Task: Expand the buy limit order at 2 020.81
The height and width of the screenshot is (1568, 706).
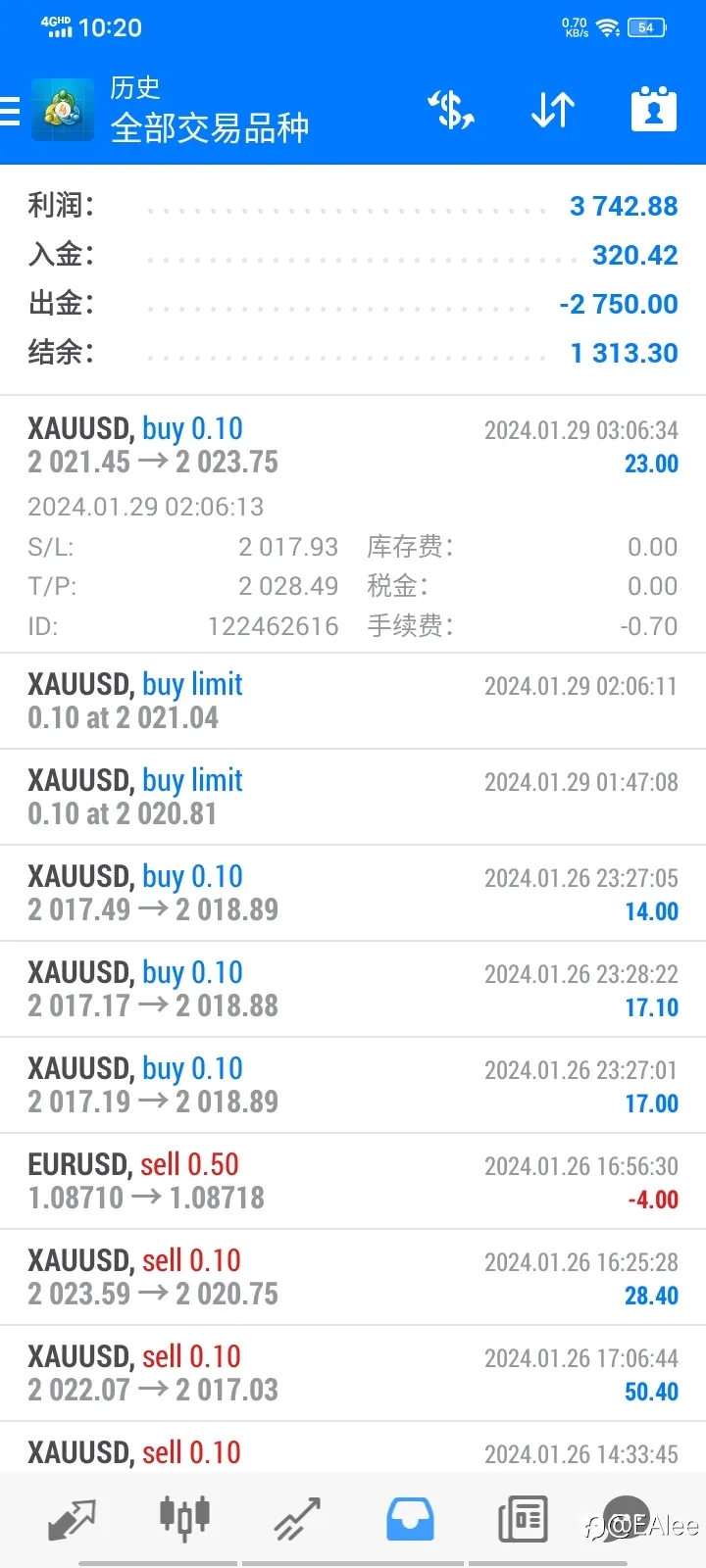Action: point(353,797)
